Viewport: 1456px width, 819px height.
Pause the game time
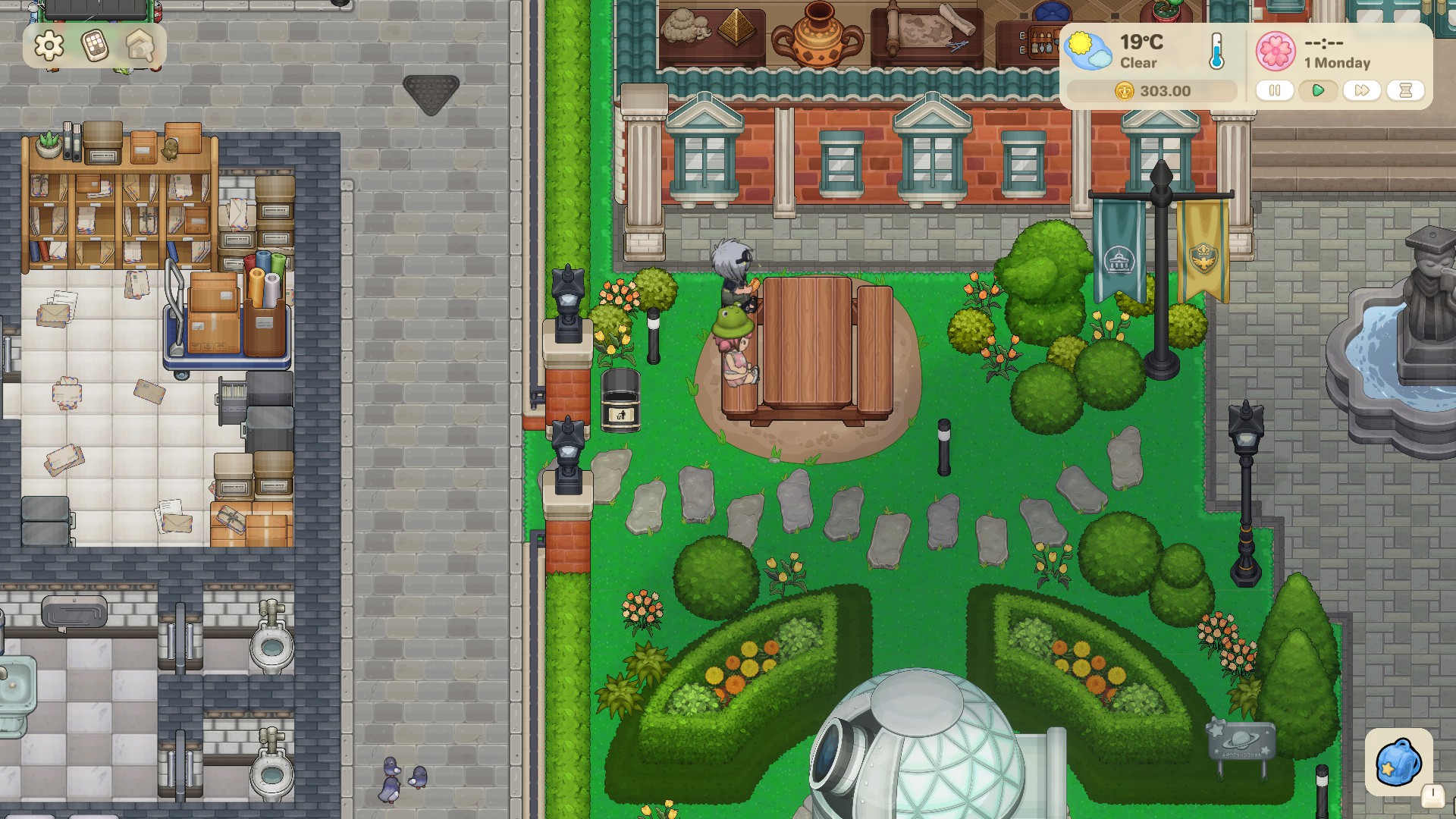click(1275, 91)
